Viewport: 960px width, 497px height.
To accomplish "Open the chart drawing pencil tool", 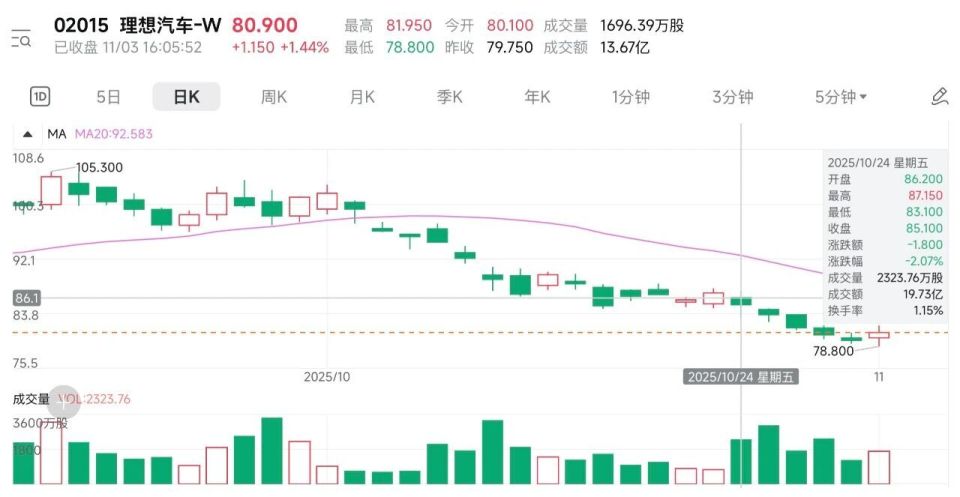I will (x=939, y=97).
